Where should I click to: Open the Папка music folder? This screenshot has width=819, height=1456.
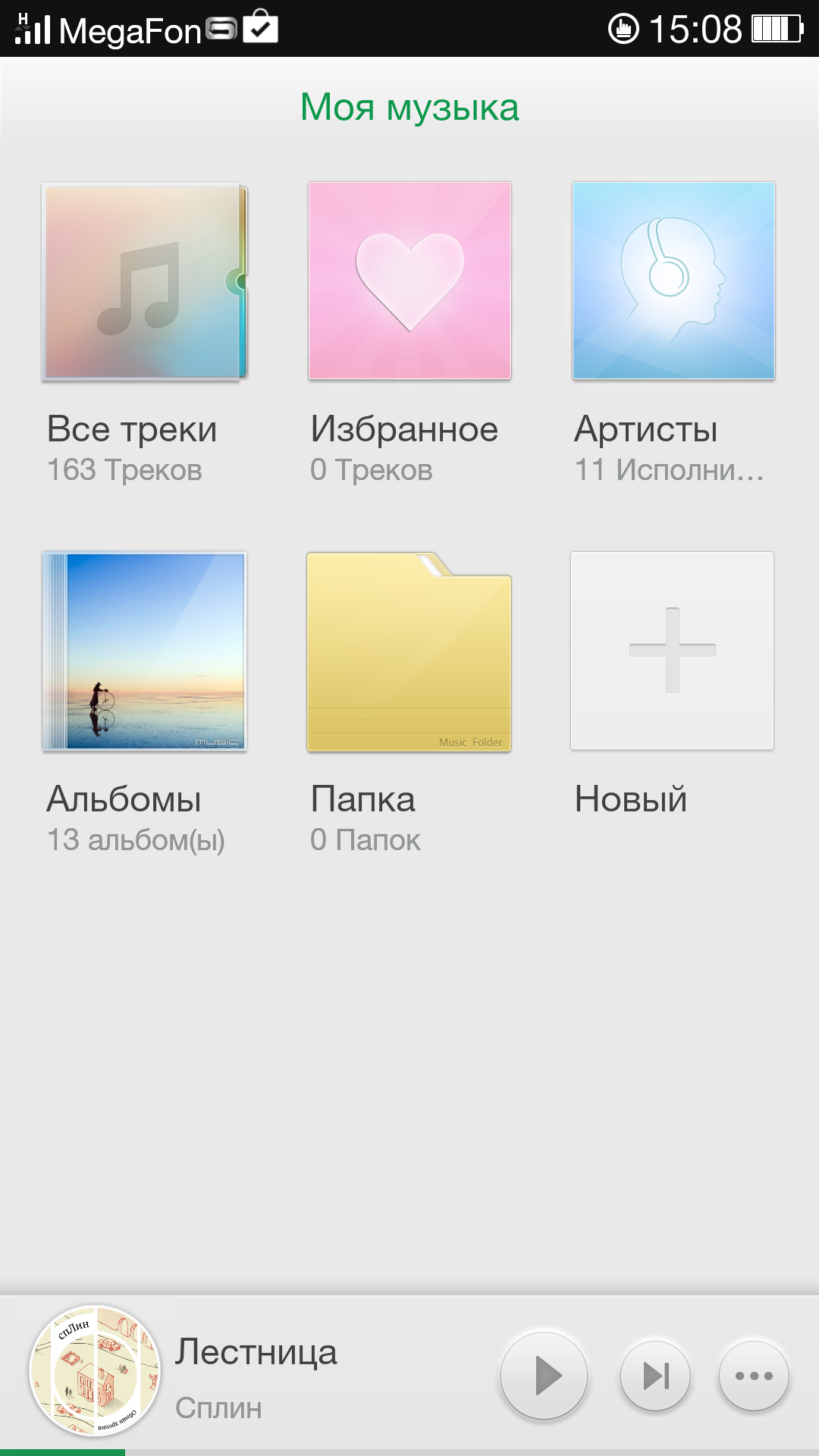pos(409,651)
